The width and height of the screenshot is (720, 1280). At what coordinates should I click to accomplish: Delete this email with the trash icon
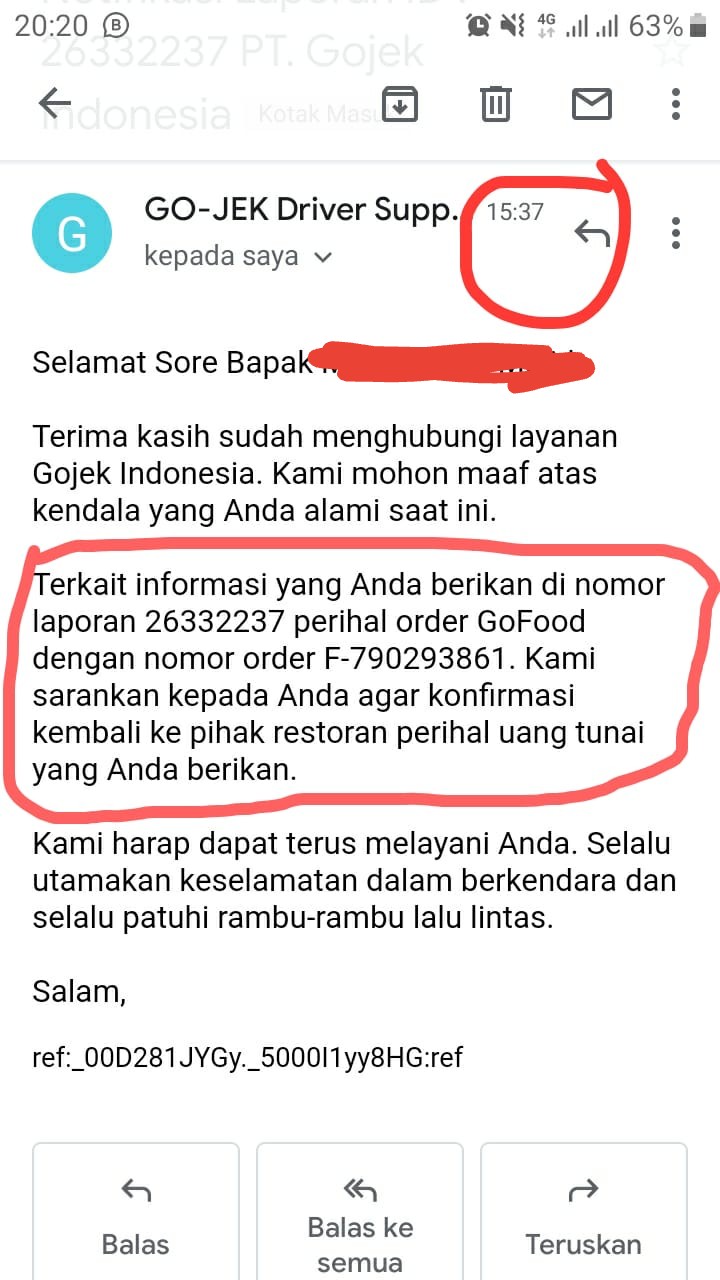point(495,103)
